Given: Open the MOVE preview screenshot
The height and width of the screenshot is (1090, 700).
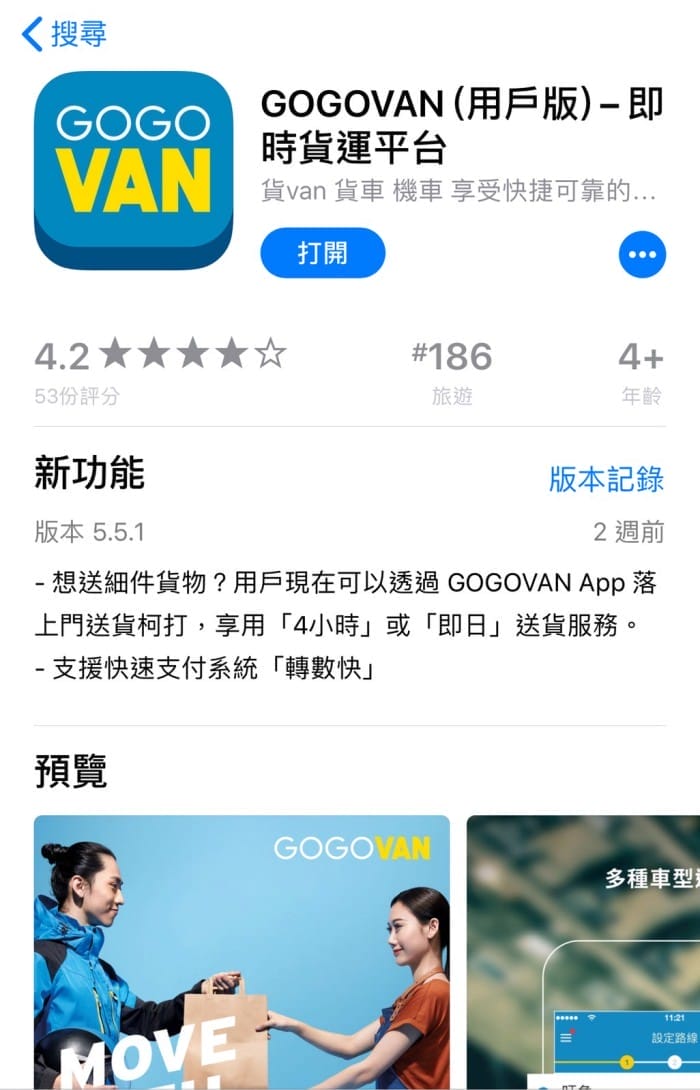Looking at the screenshot, I should coord(242,950).
